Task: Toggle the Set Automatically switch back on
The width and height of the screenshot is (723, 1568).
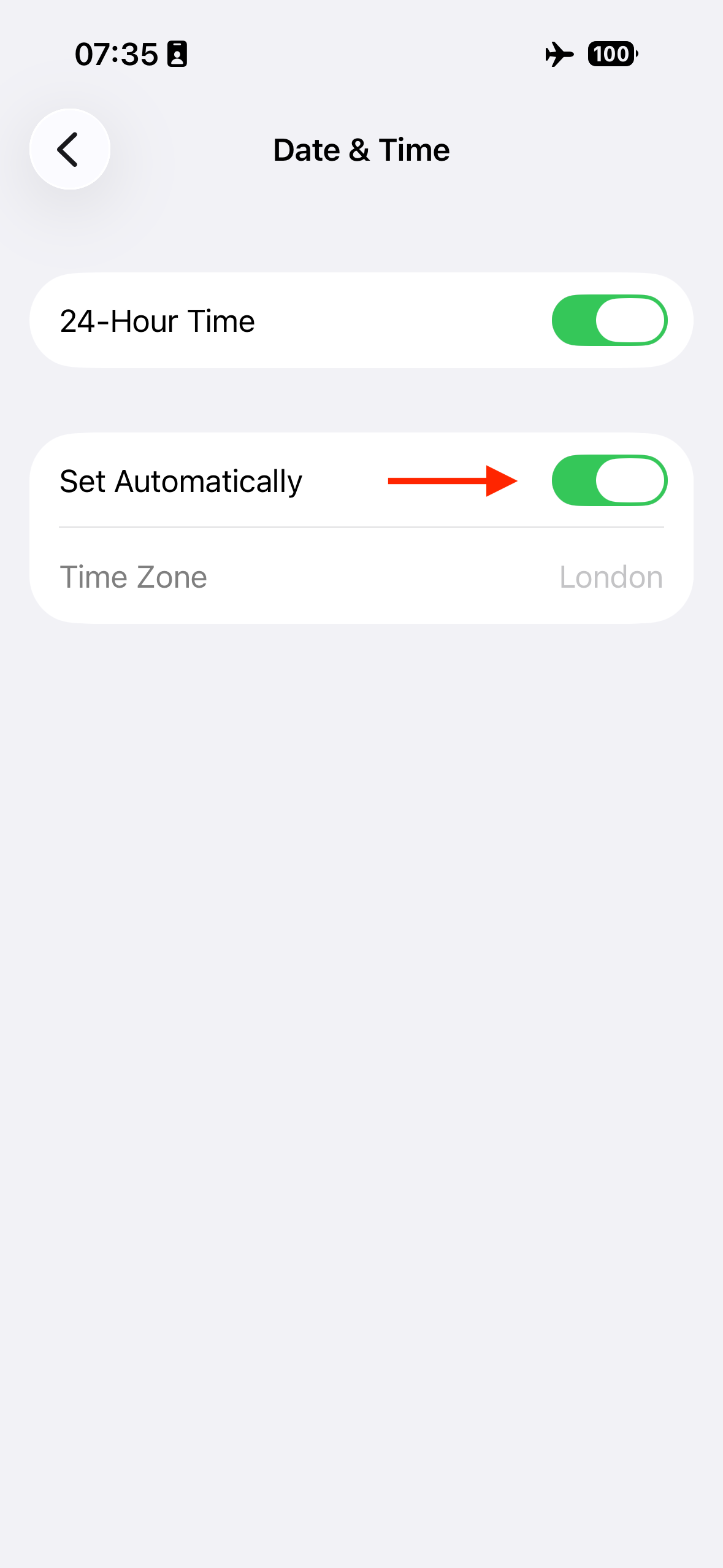Action: point(609,481)
